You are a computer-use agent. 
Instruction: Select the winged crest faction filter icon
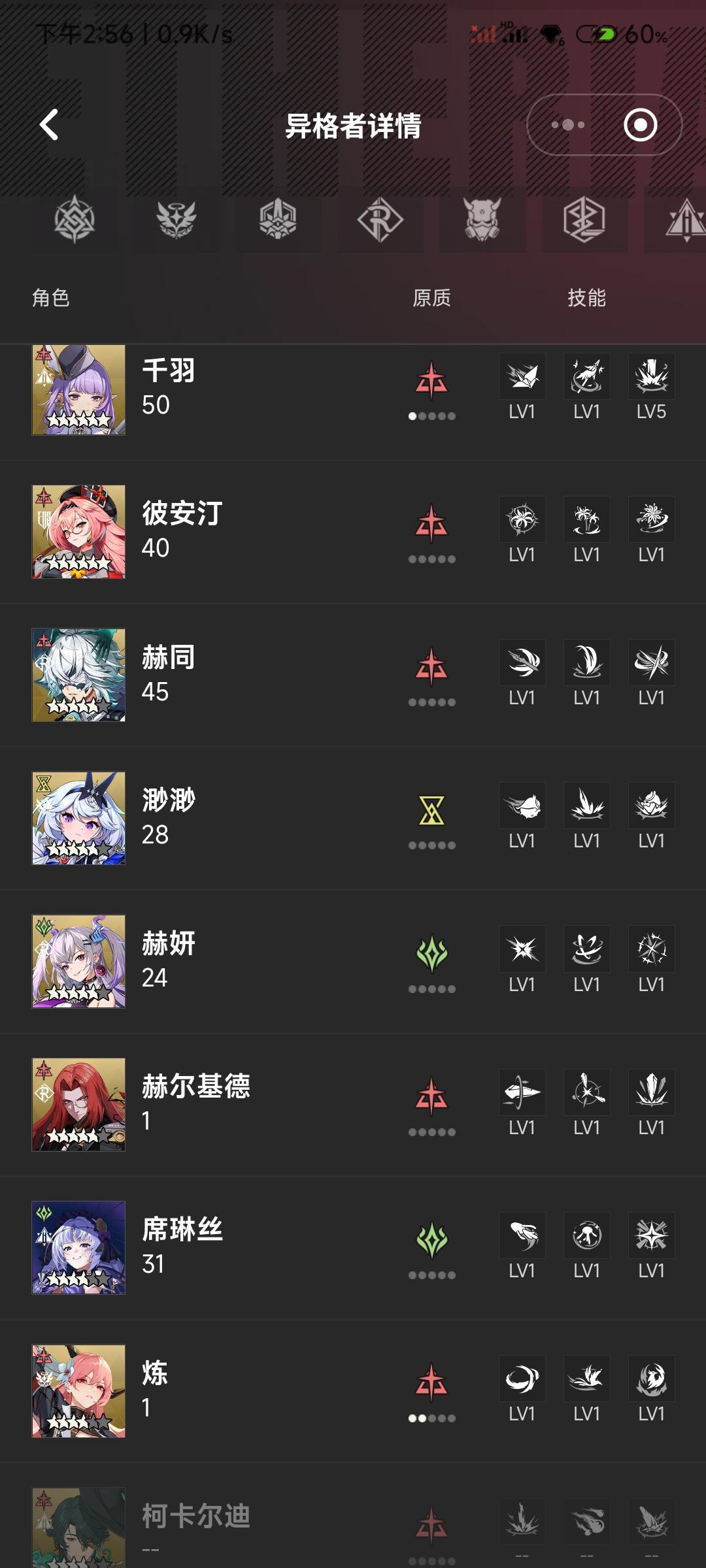(176, 220)
